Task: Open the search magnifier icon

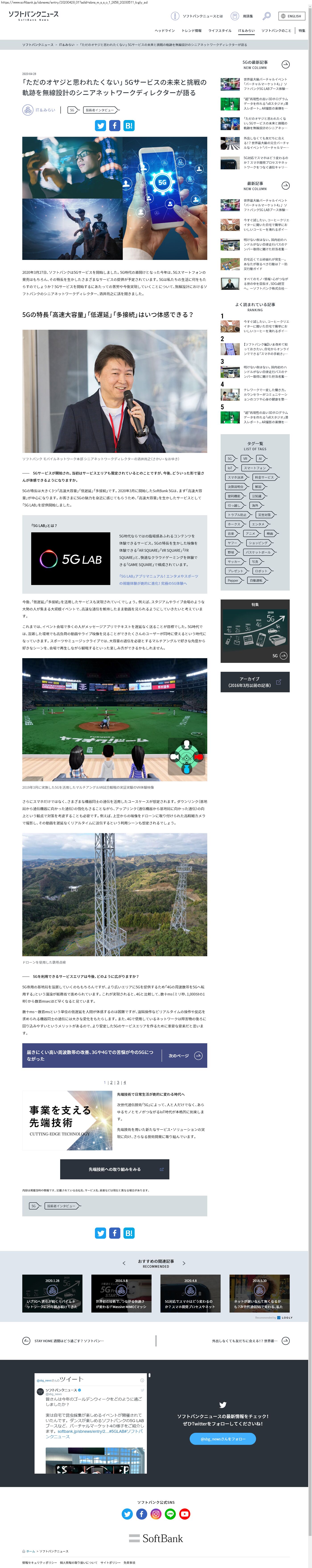Action: point(266,16)
